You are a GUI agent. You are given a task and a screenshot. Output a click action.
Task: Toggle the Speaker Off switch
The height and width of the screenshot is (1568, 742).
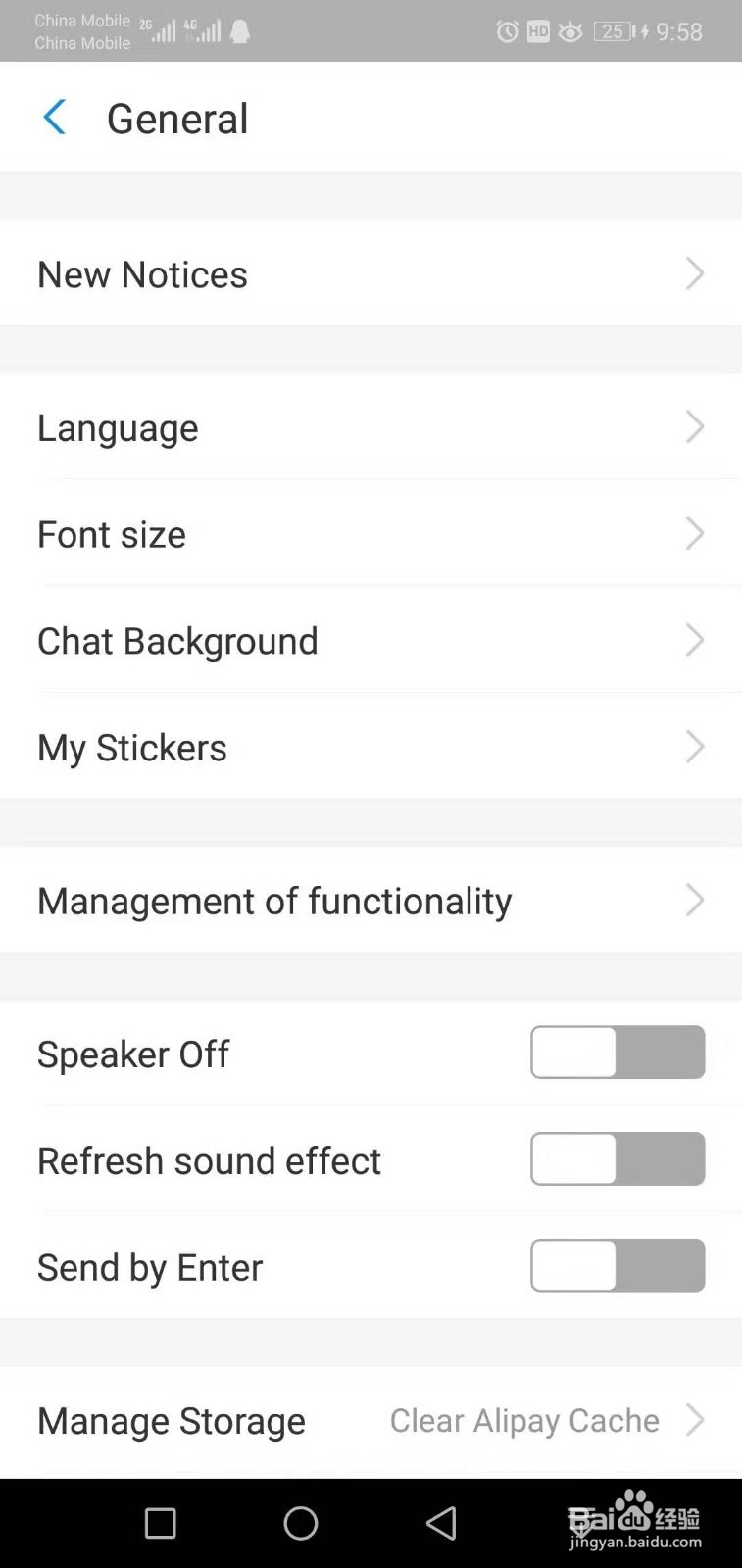[x=618, y=1053]
